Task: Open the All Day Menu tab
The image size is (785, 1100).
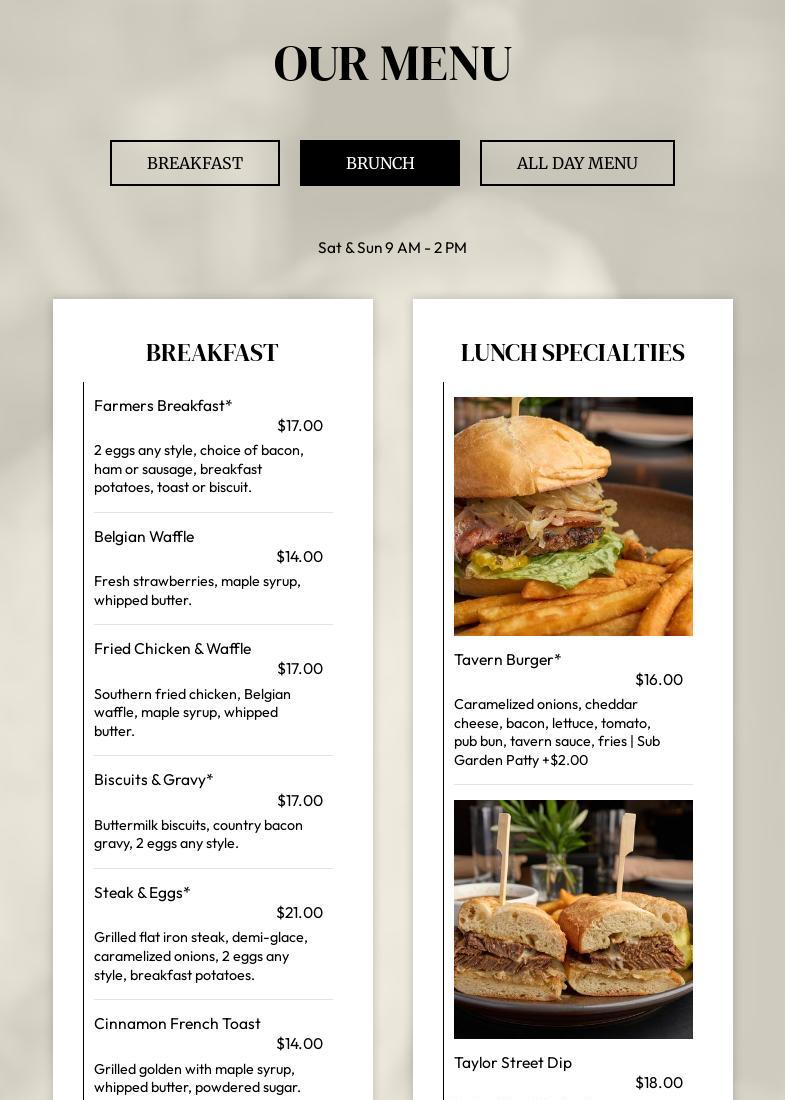Action: 577,163
